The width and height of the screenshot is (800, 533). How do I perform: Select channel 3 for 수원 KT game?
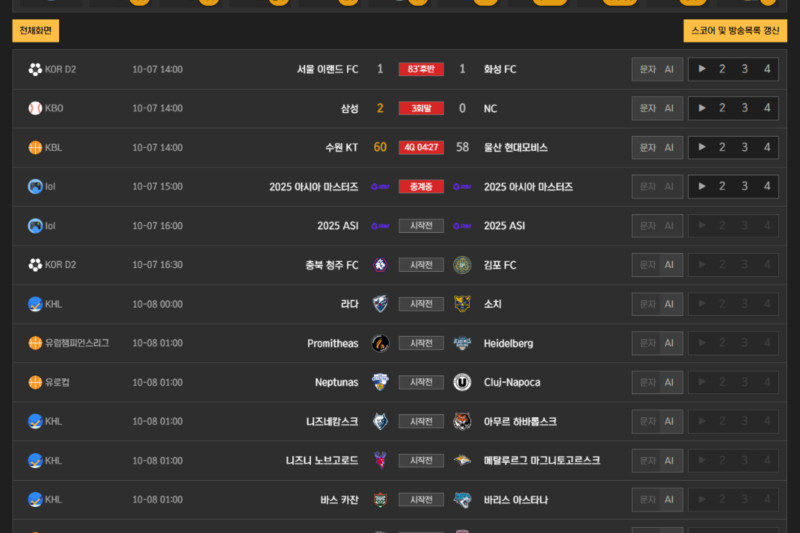coord(744,147)
